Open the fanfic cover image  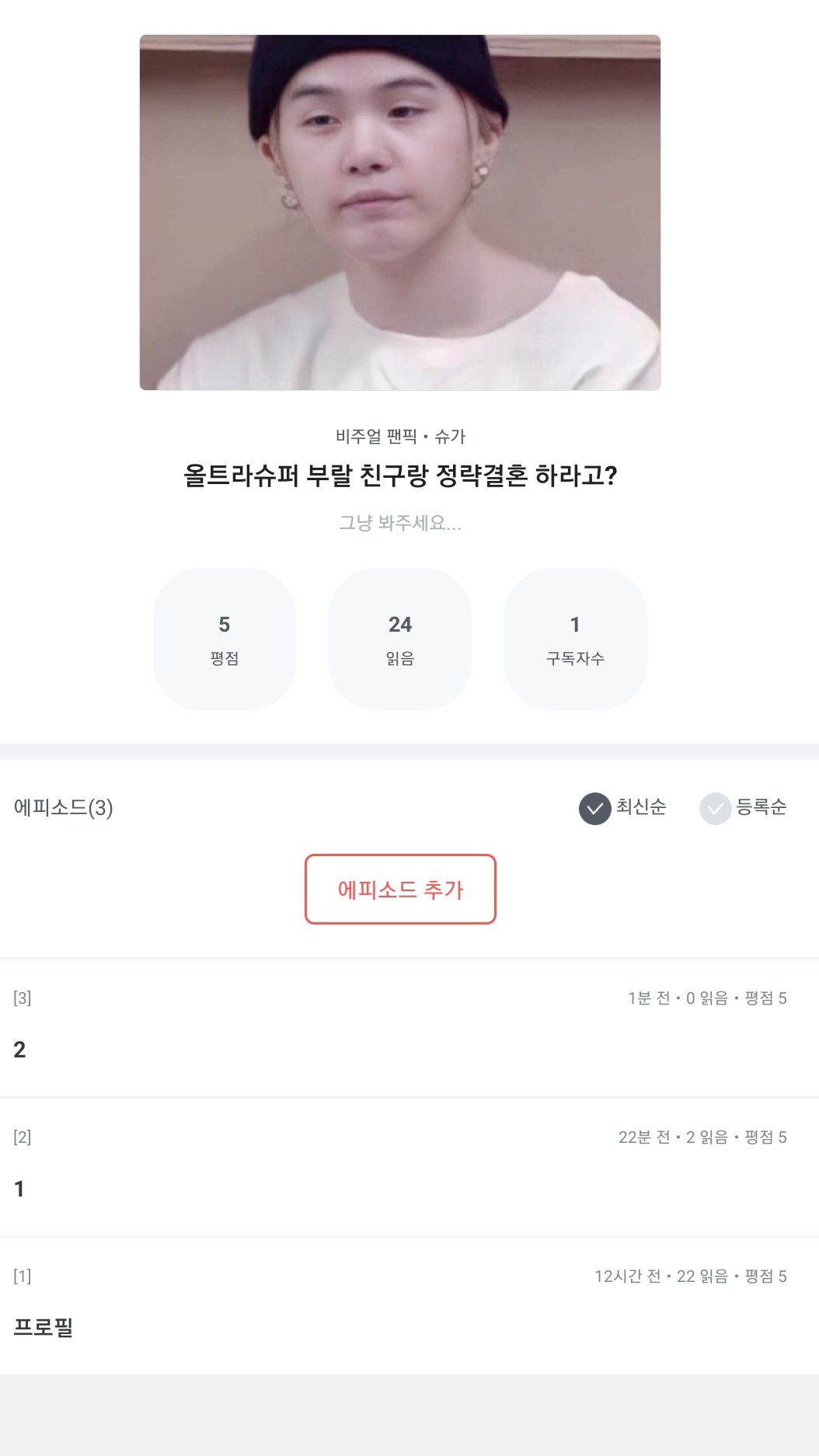point(400,212)
